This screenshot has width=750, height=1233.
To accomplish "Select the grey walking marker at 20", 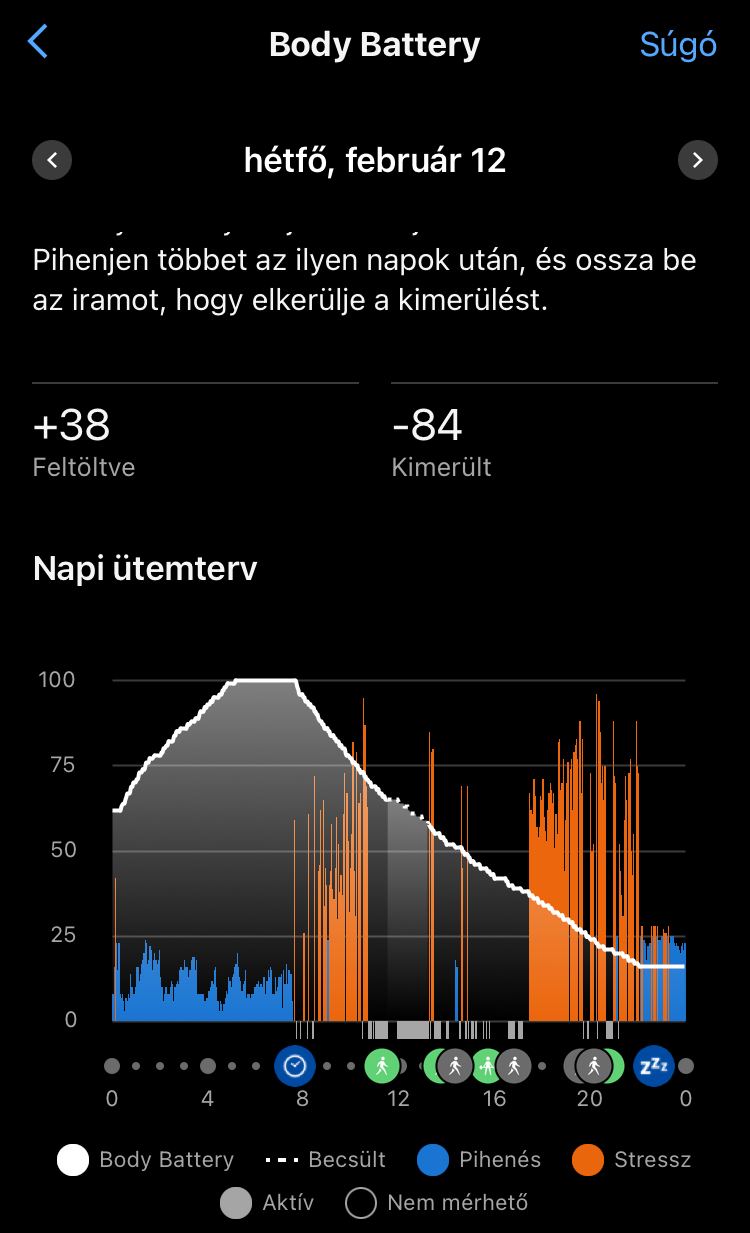I will click(594, 1066).
